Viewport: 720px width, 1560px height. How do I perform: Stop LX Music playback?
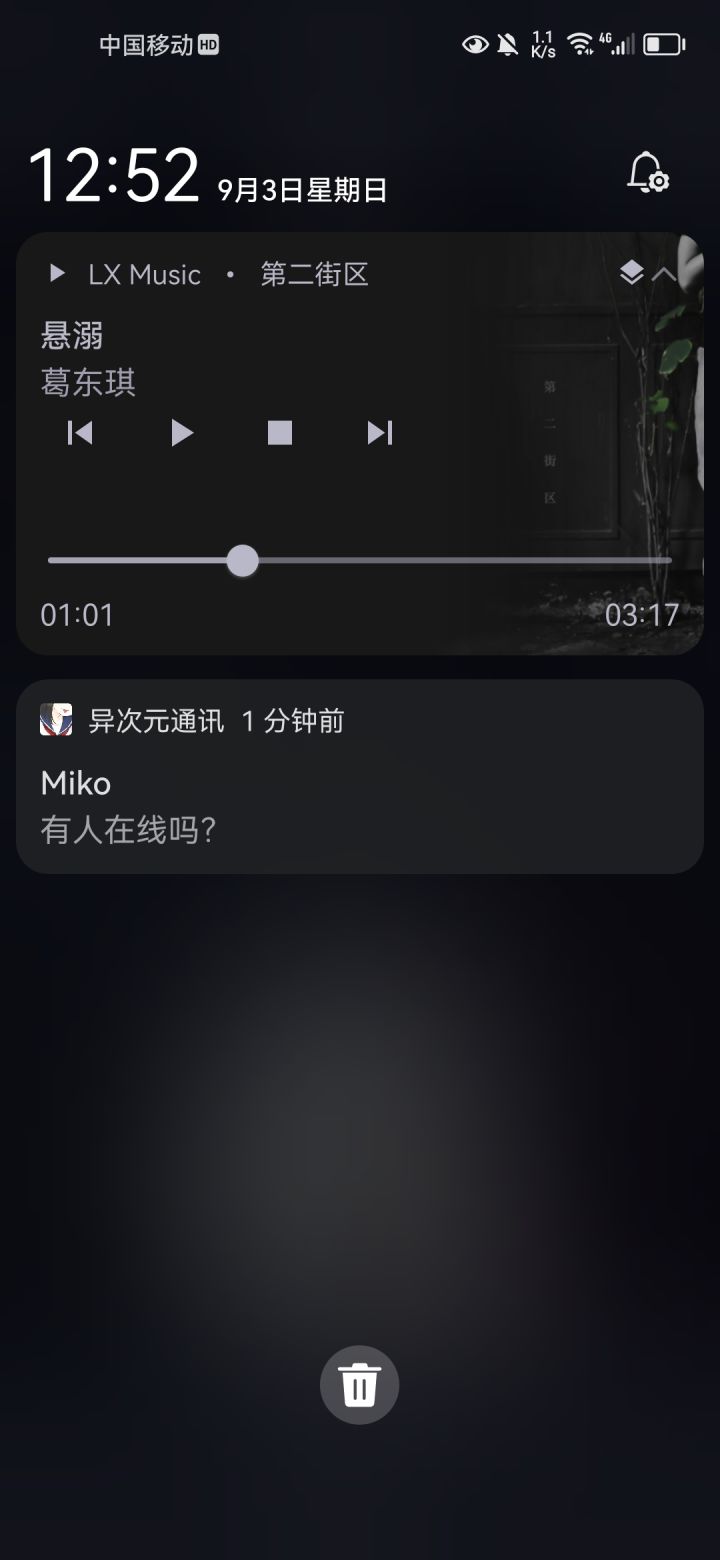click(x=280, y=432)
